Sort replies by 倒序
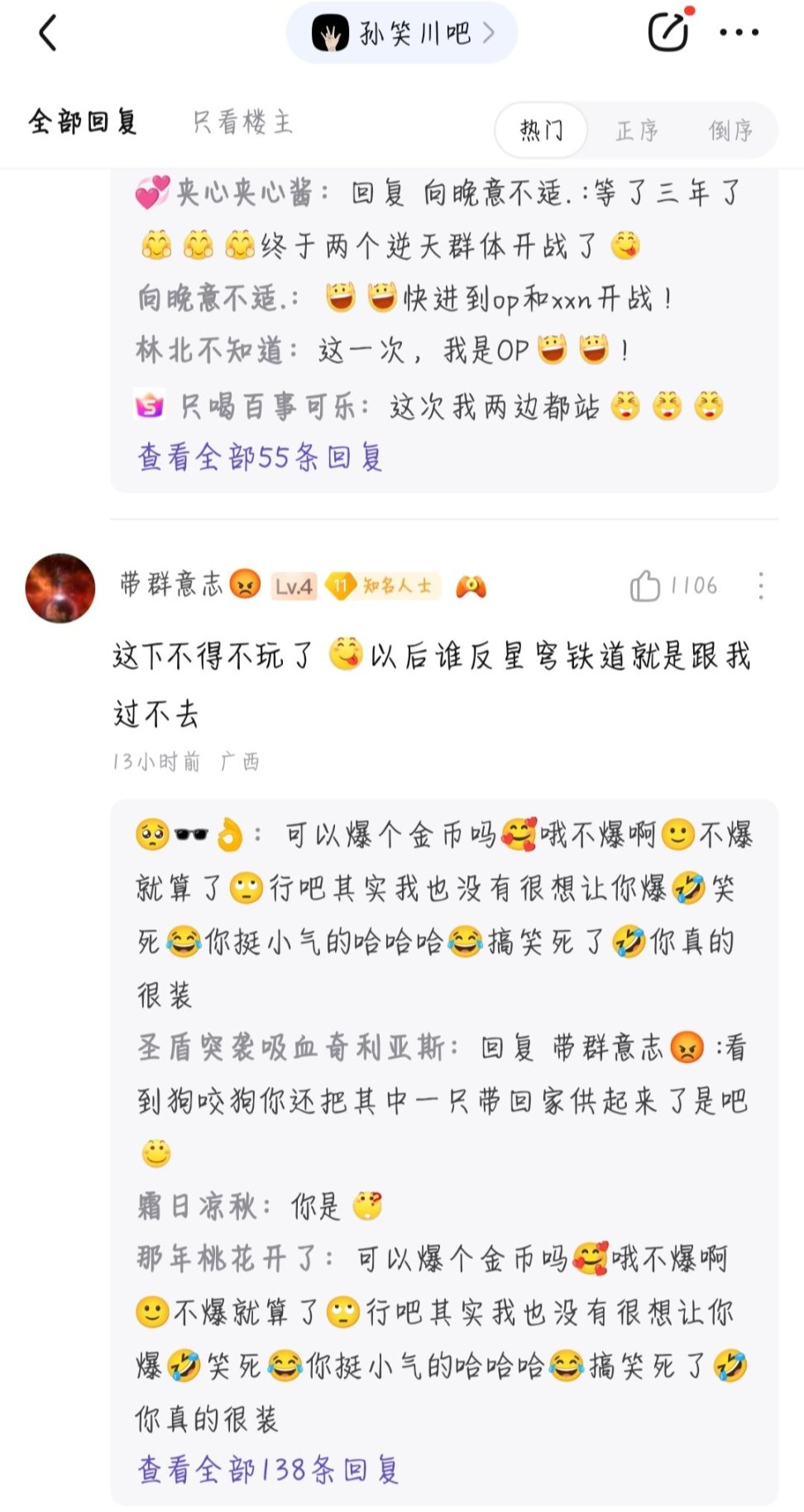The image size is (804, 1512). pos(730,130)
